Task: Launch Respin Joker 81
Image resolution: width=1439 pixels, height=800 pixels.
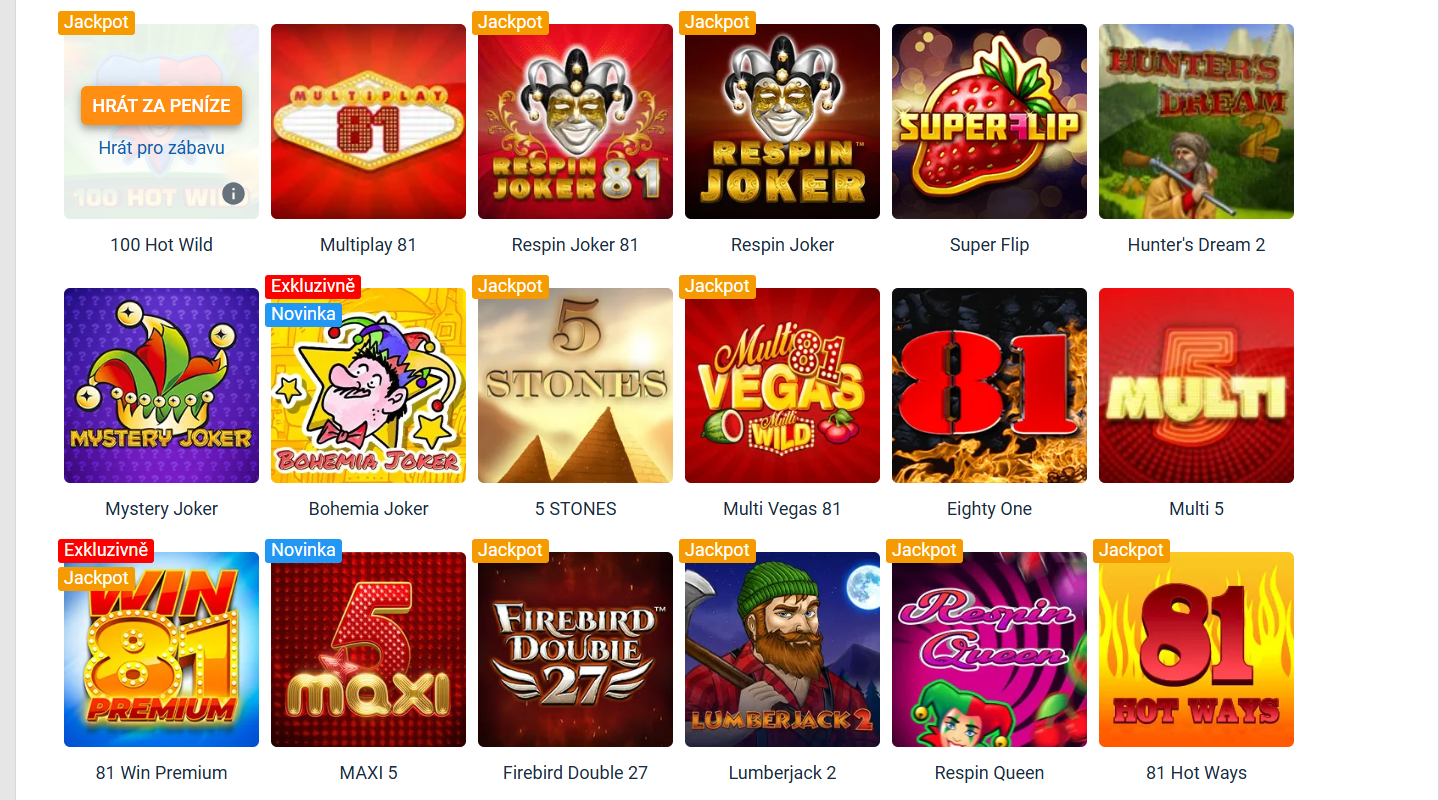Action: point(575,122)
